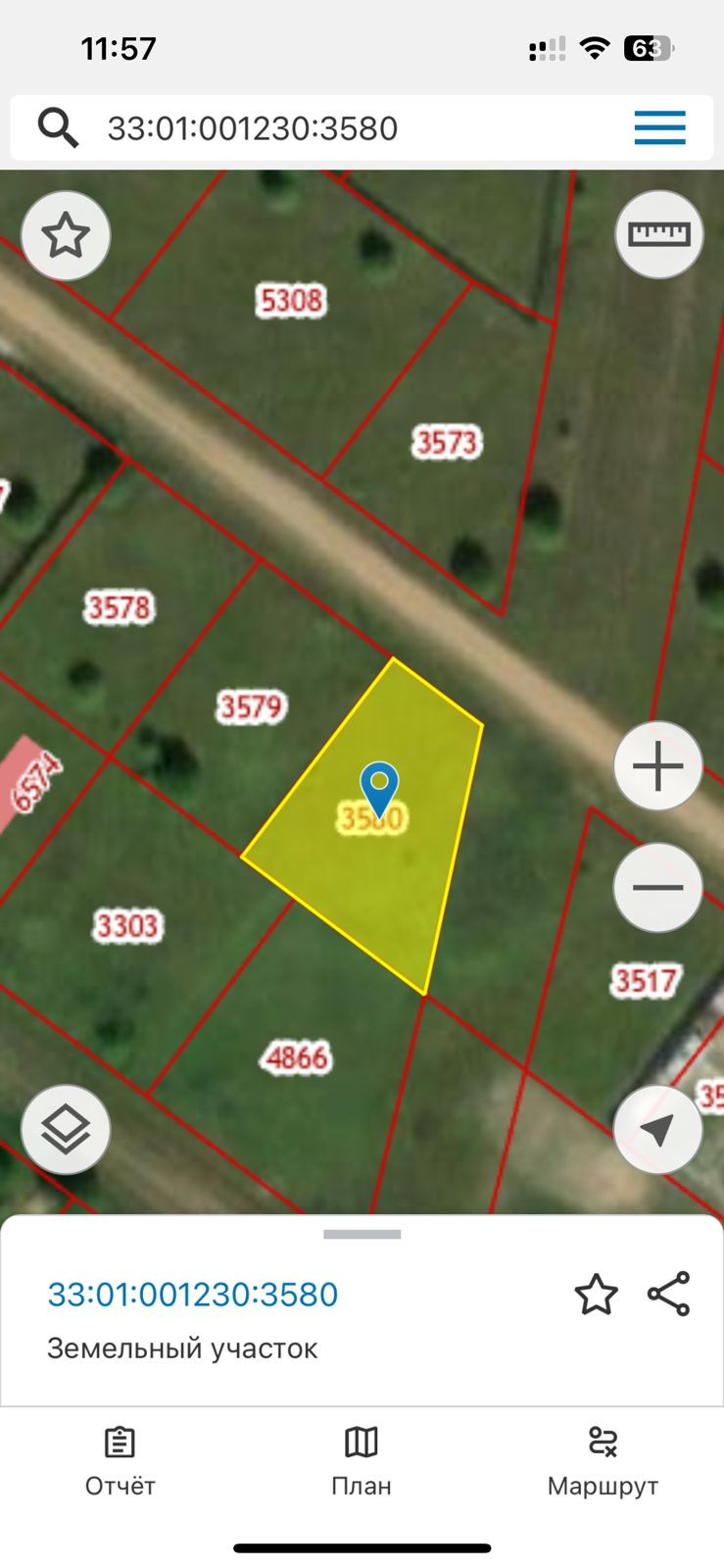Open the hamburger menu

659,128
